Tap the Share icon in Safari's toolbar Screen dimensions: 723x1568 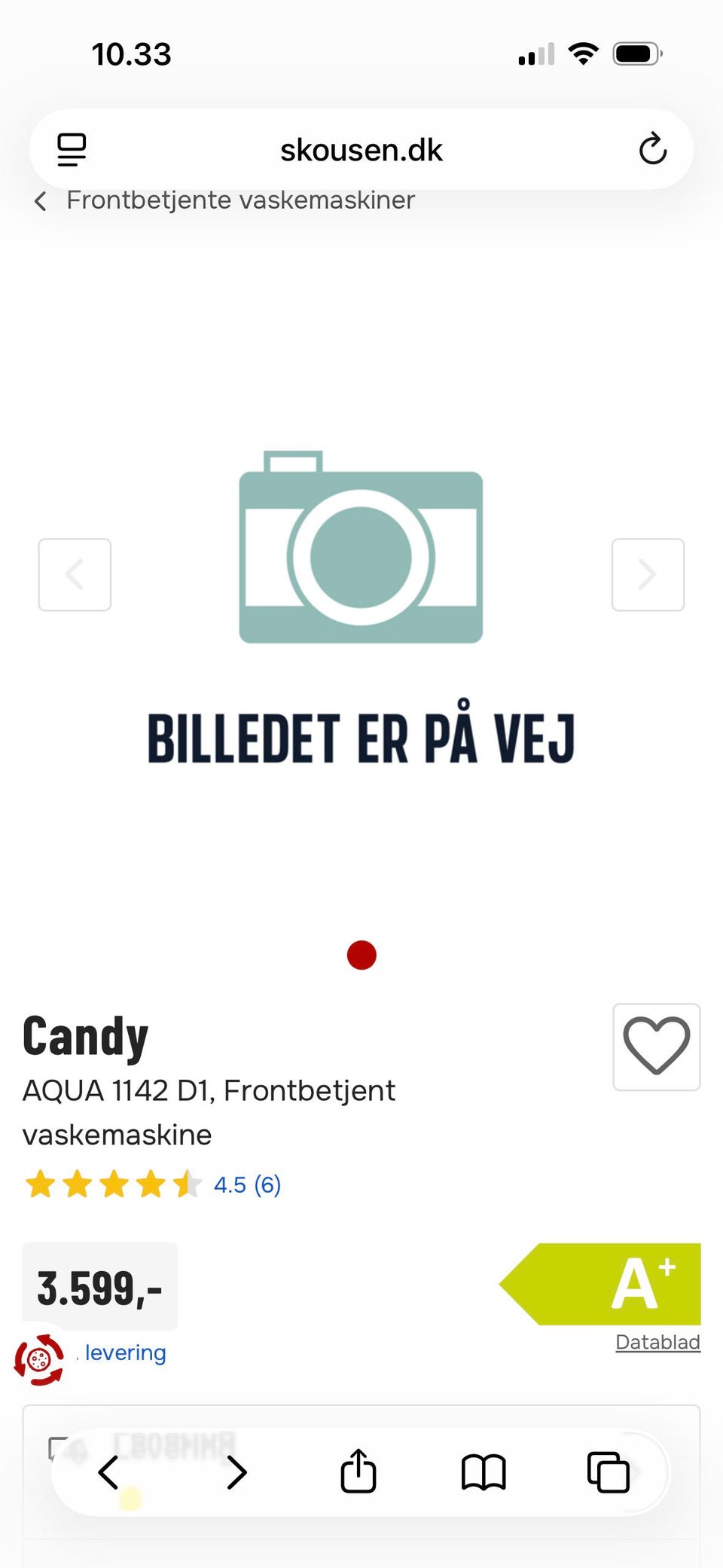358,1472
